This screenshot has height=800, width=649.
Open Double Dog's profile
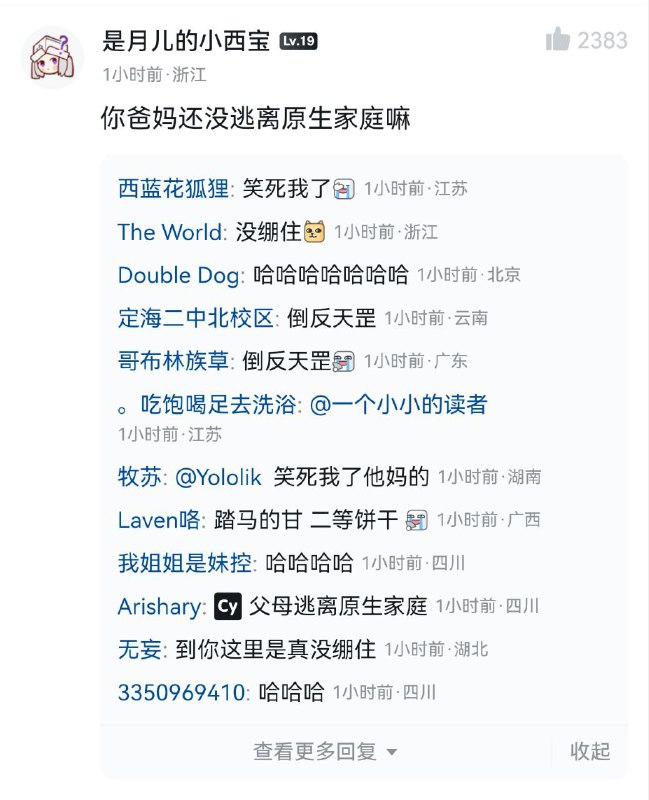click(180, 275)
